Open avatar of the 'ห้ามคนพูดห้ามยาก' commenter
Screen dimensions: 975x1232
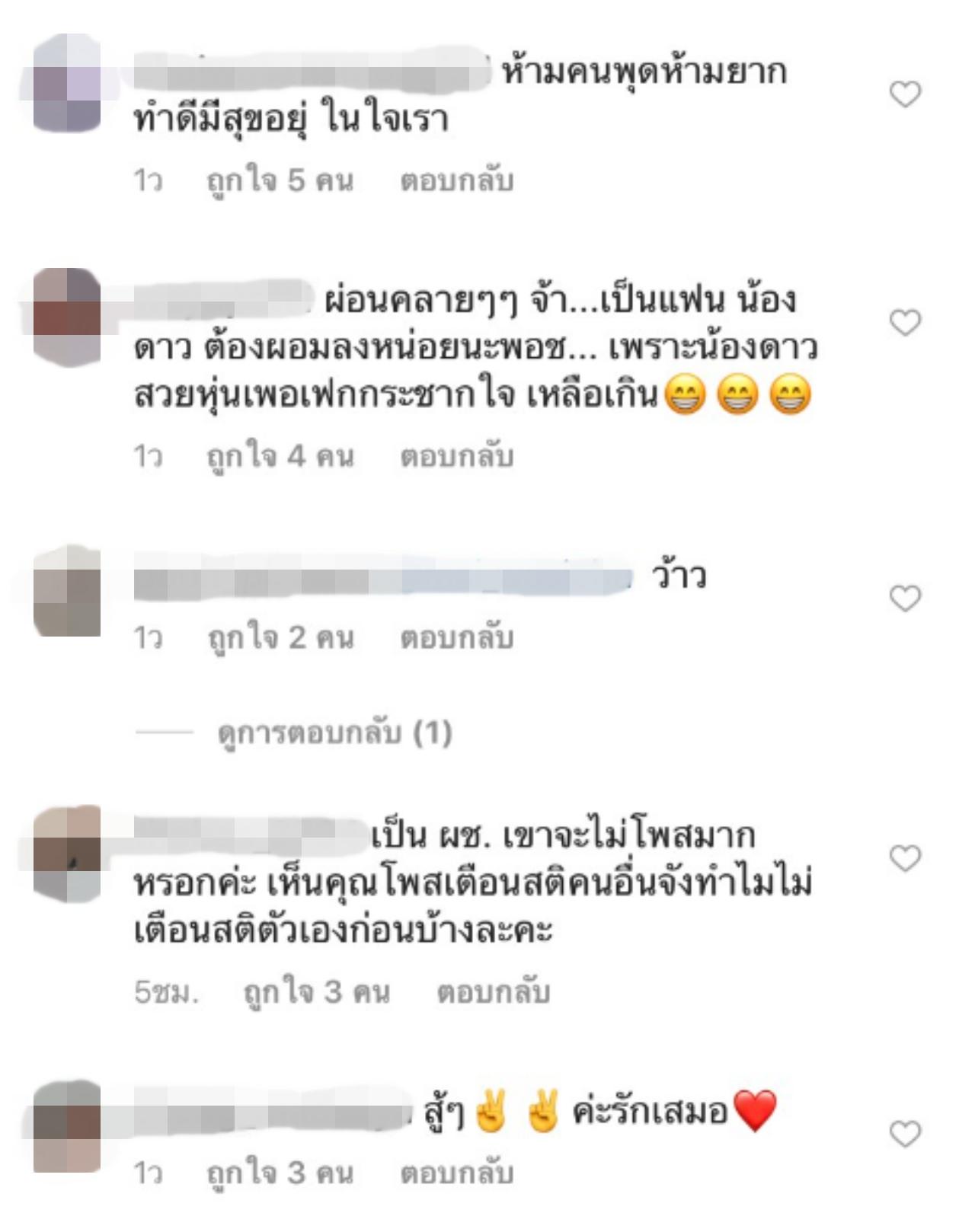[x=67, y=84]
